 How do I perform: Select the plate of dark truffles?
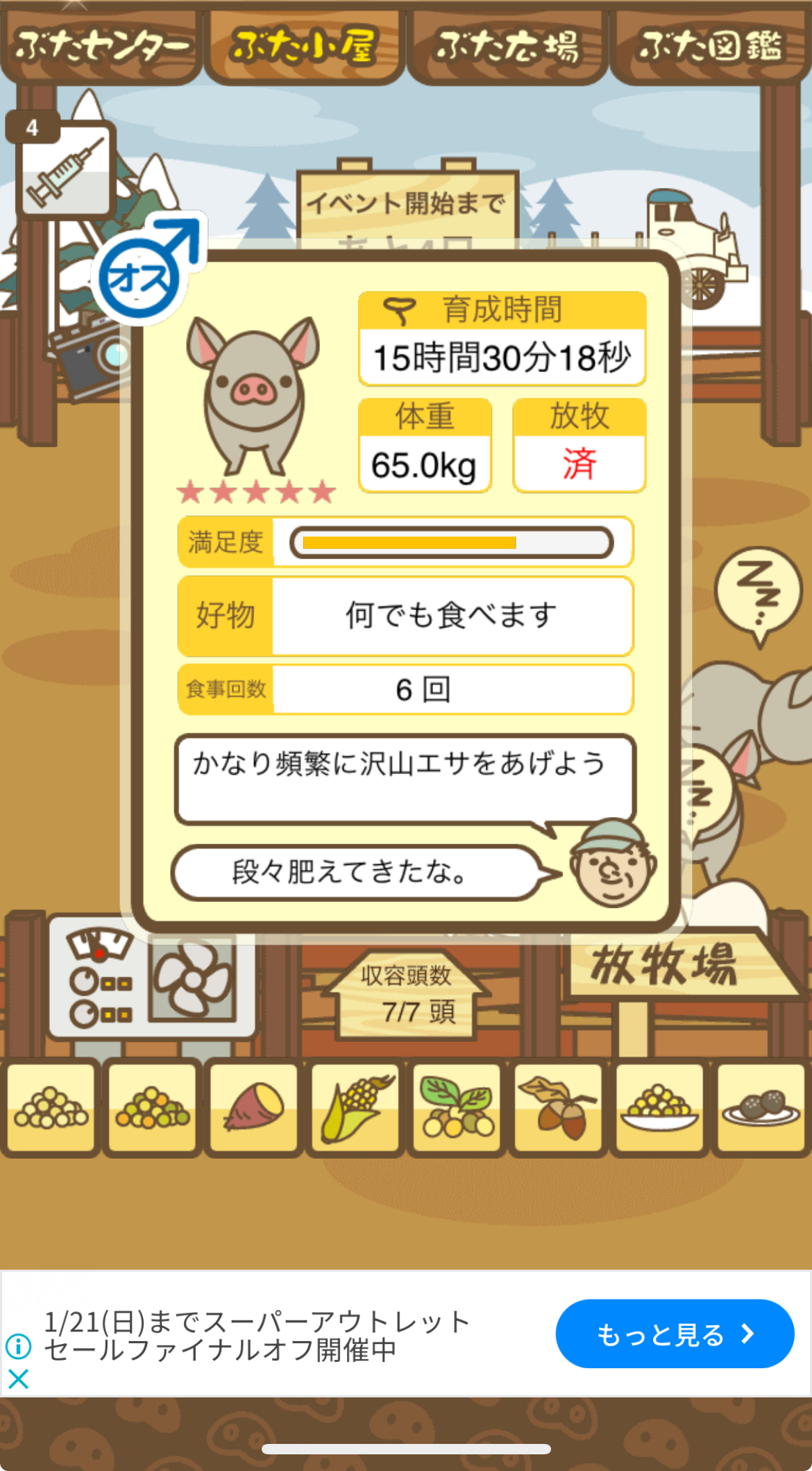[761, 1107]
